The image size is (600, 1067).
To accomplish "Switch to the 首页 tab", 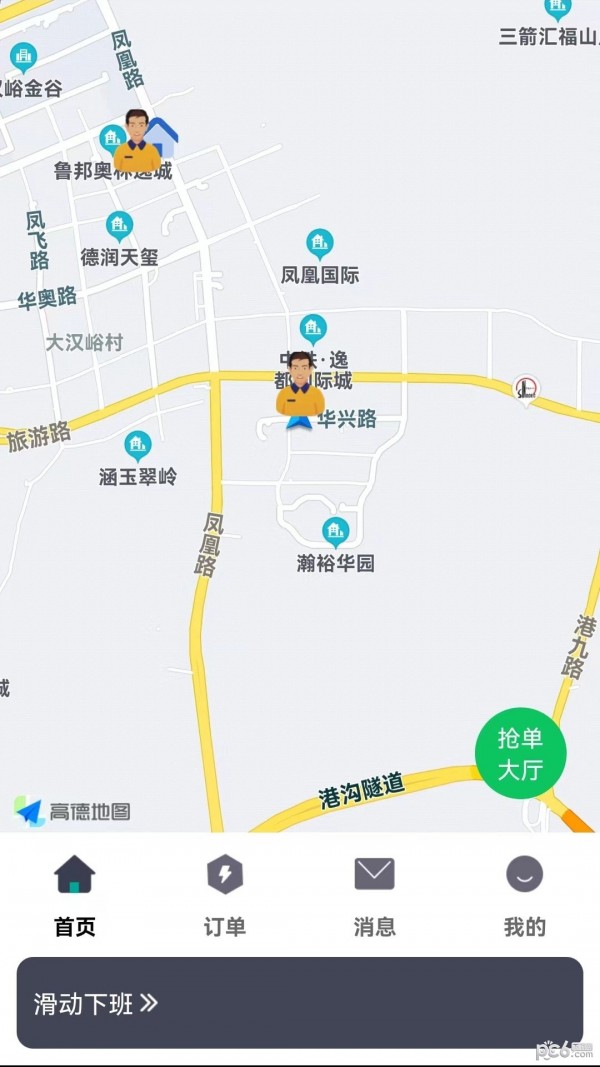I will tap(75, 895).
